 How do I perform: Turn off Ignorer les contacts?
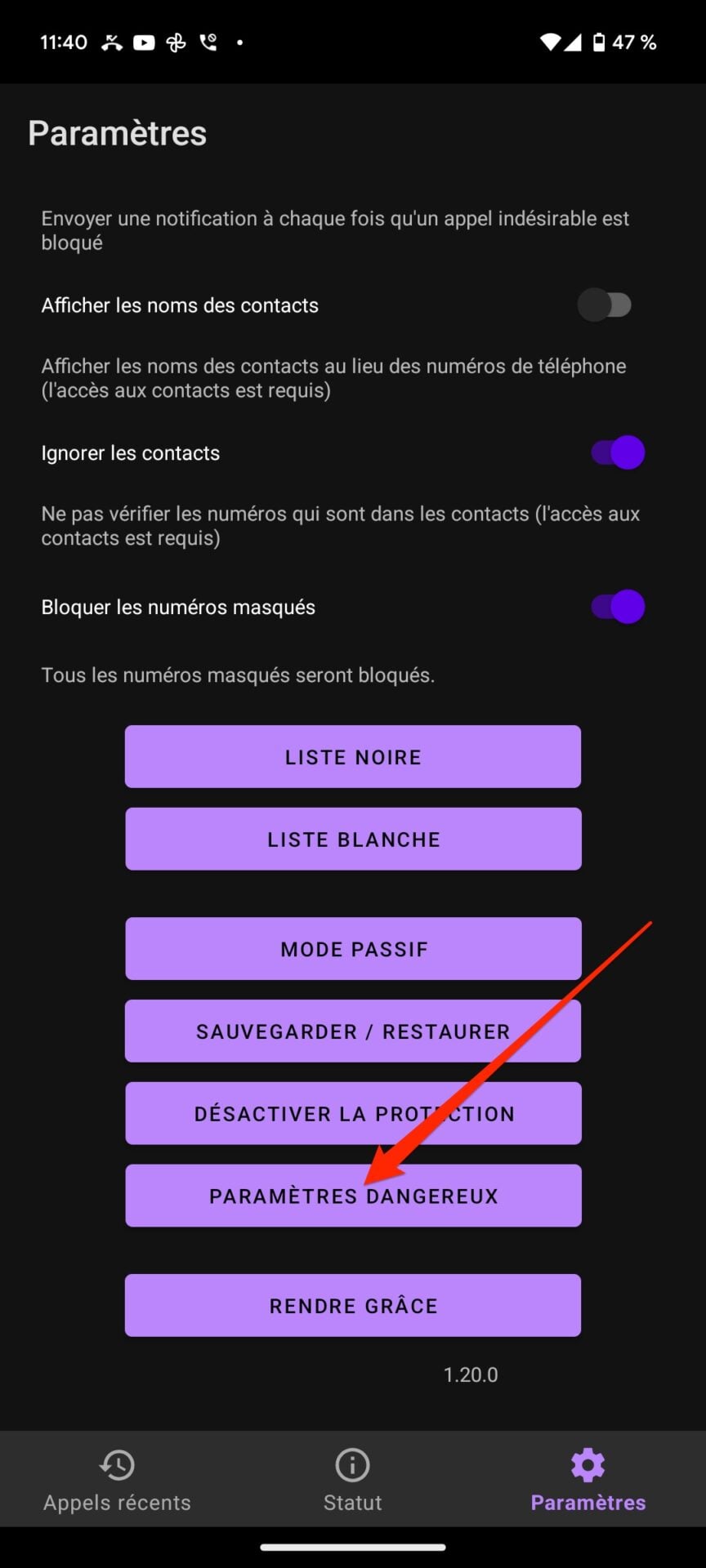point(618,452)
